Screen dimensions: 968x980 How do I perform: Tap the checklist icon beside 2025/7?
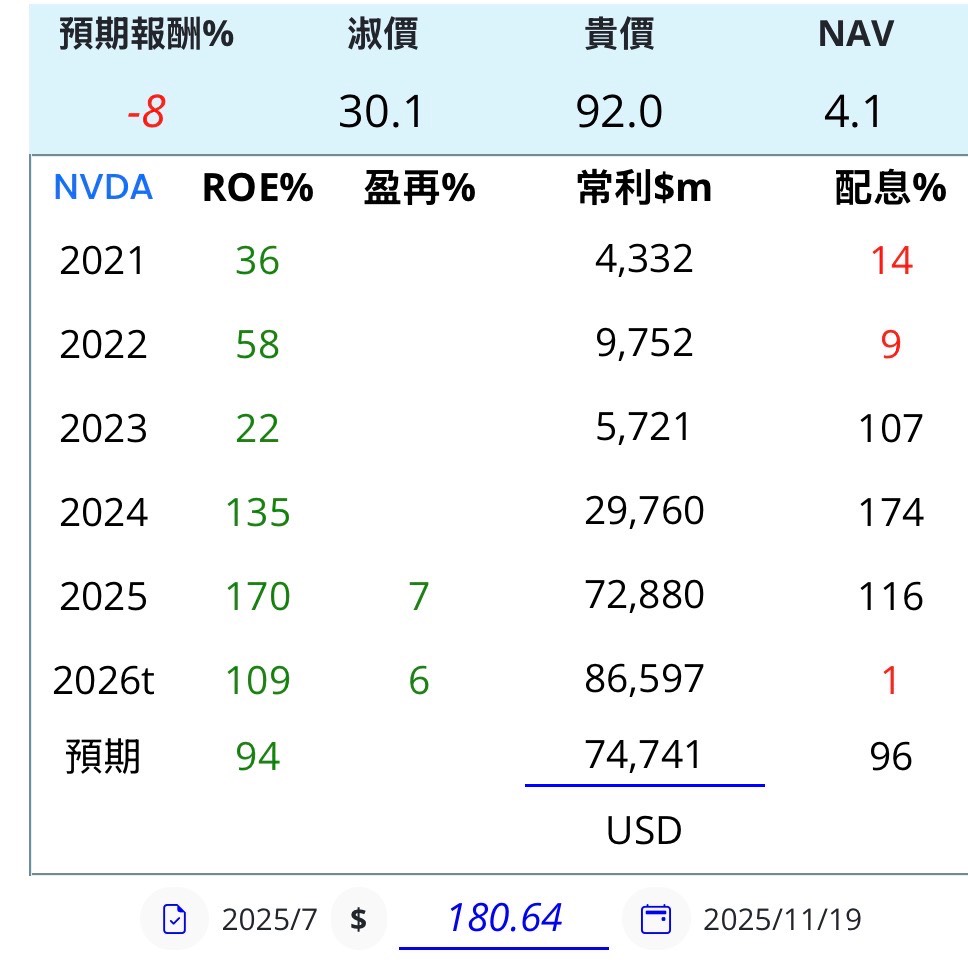173,918
